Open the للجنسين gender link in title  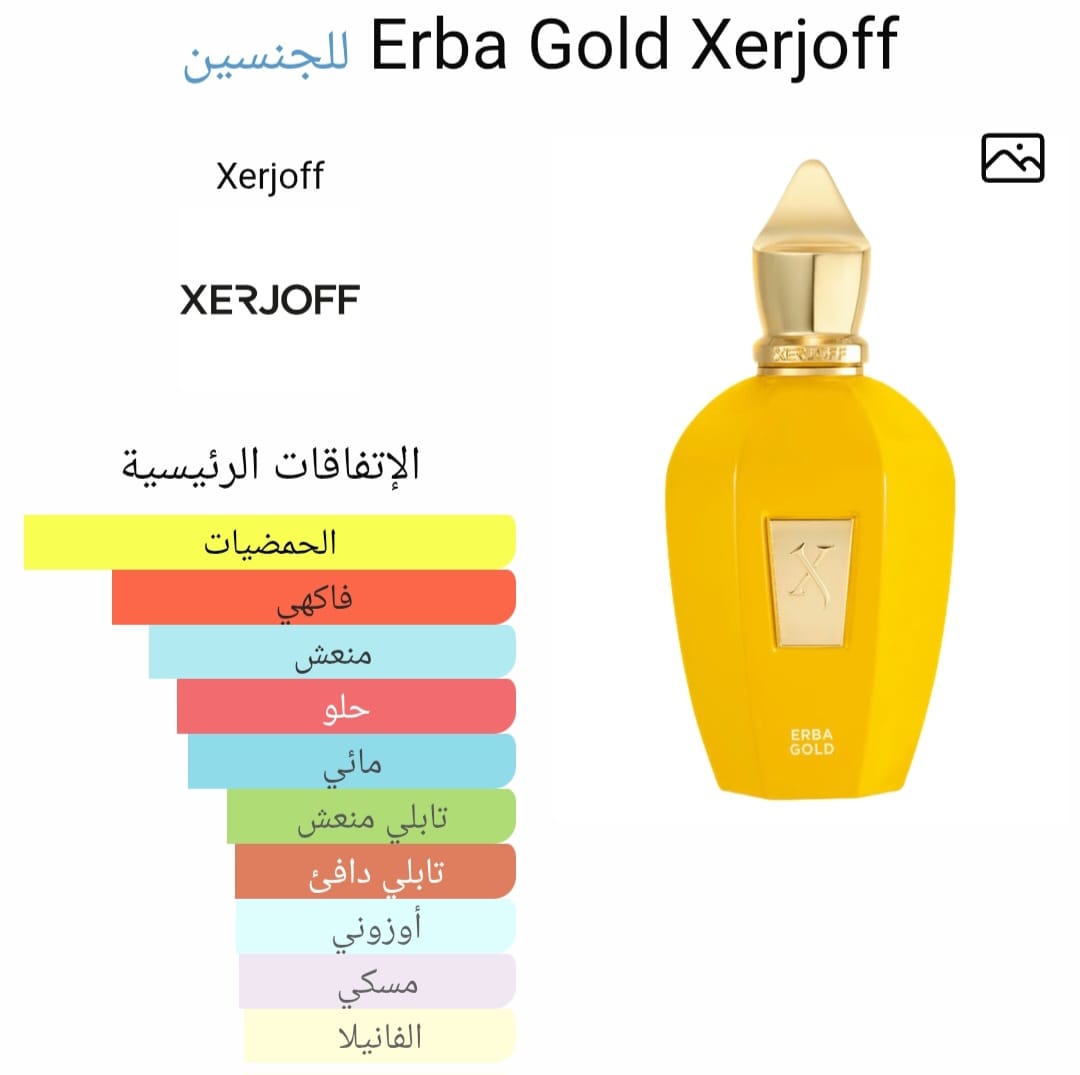click(266, 57)
